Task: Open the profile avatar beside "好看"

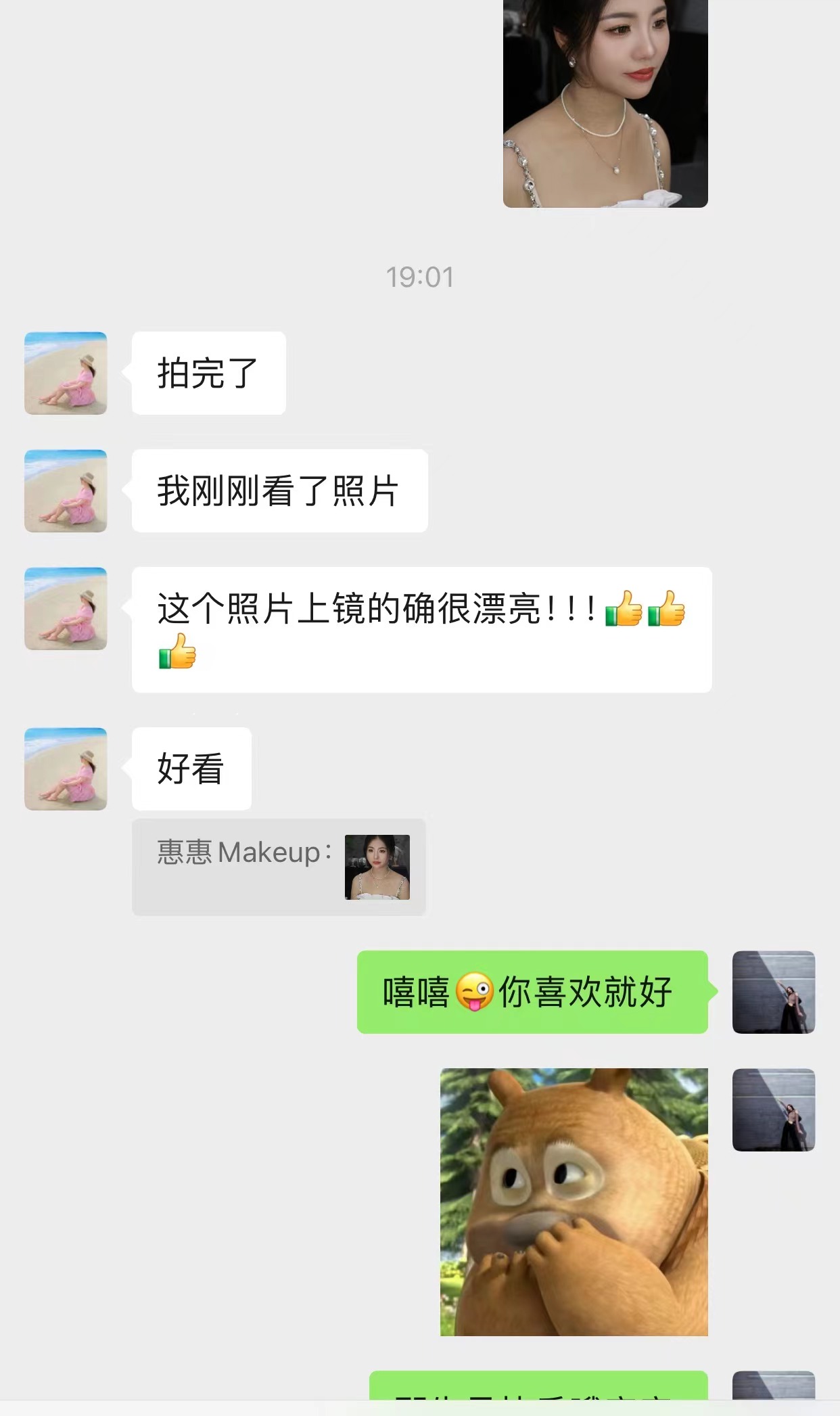Action: [x=66, y=769]
